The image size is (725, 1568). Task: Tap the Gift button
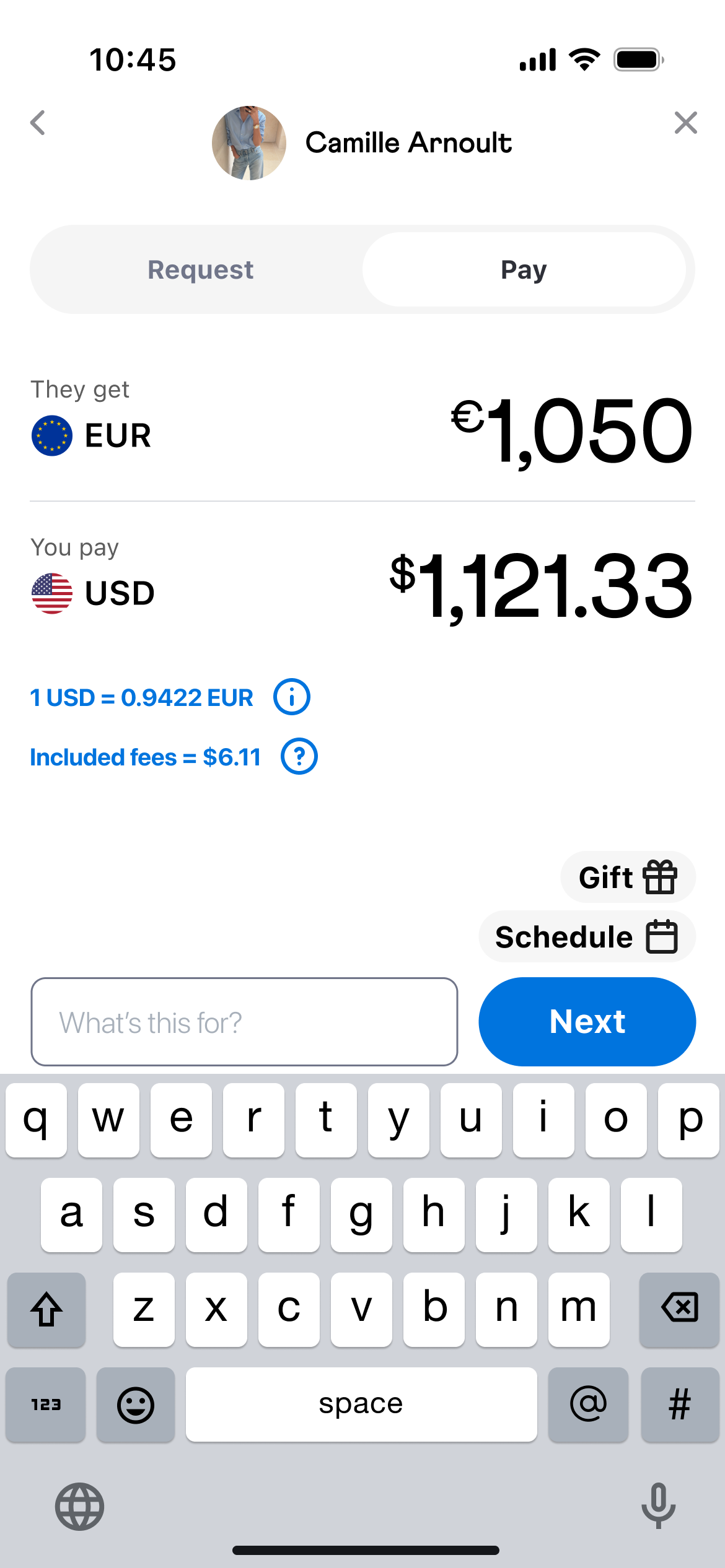pos(627,877)
